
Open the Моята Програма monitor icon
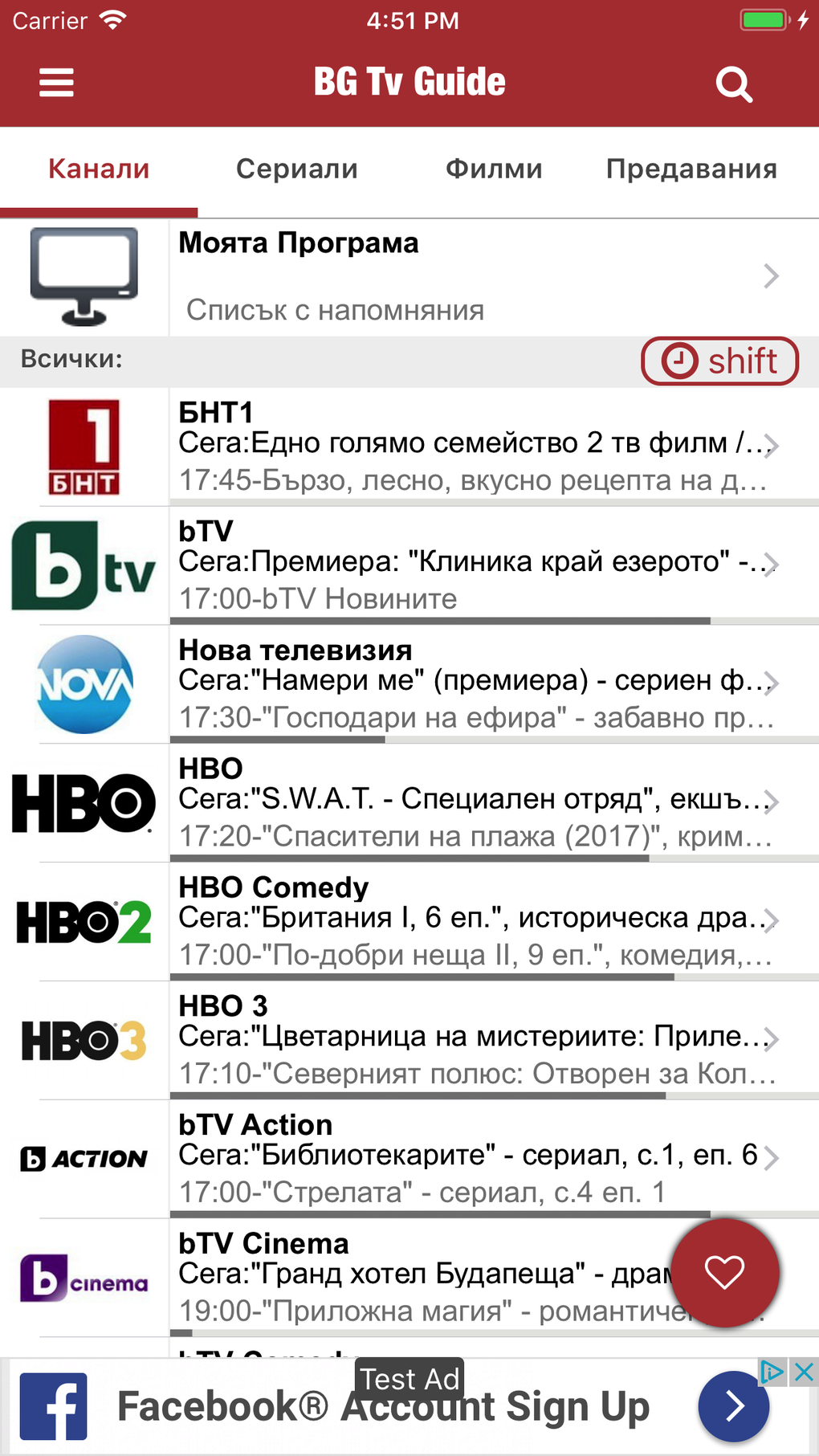84,275
